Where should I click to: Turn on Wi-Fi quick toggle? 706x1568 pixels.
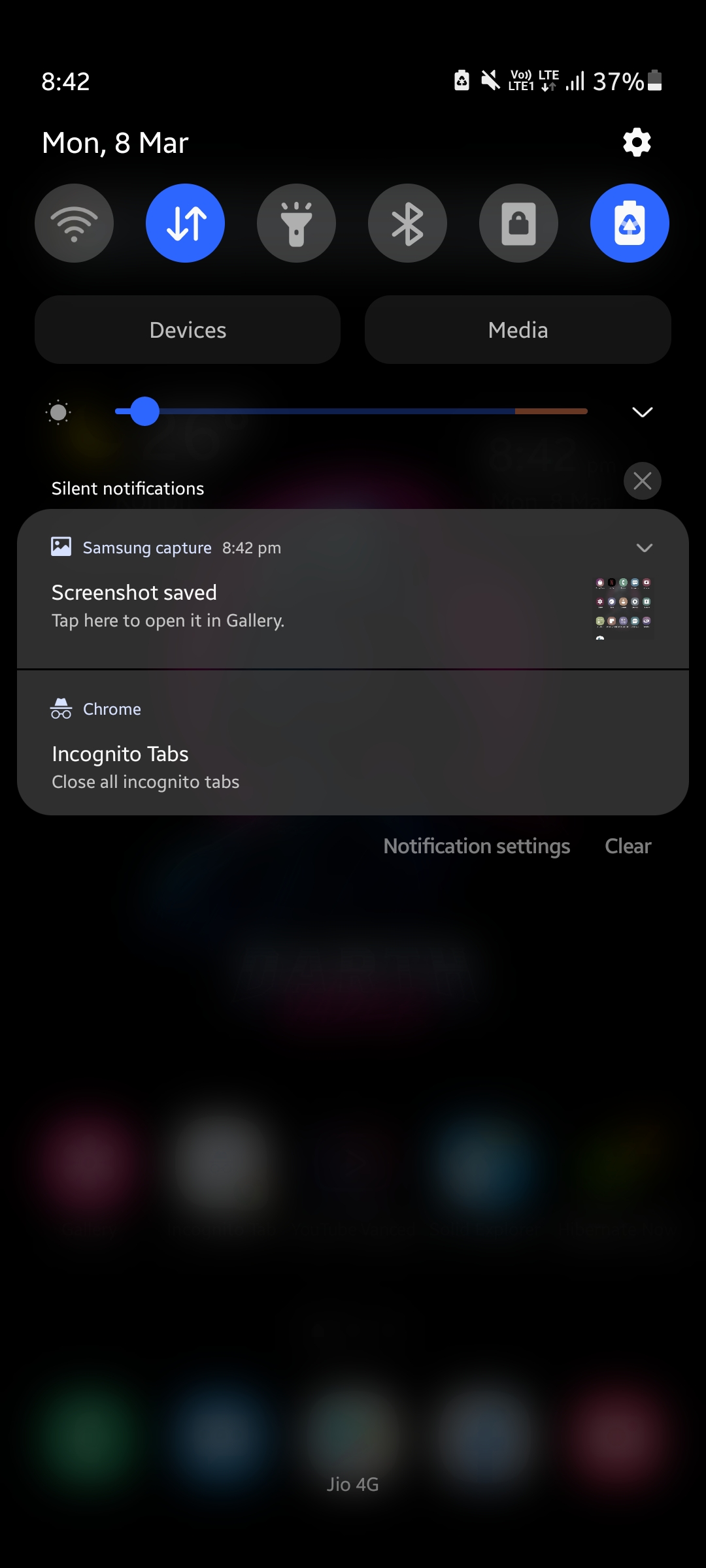[74, 223]
